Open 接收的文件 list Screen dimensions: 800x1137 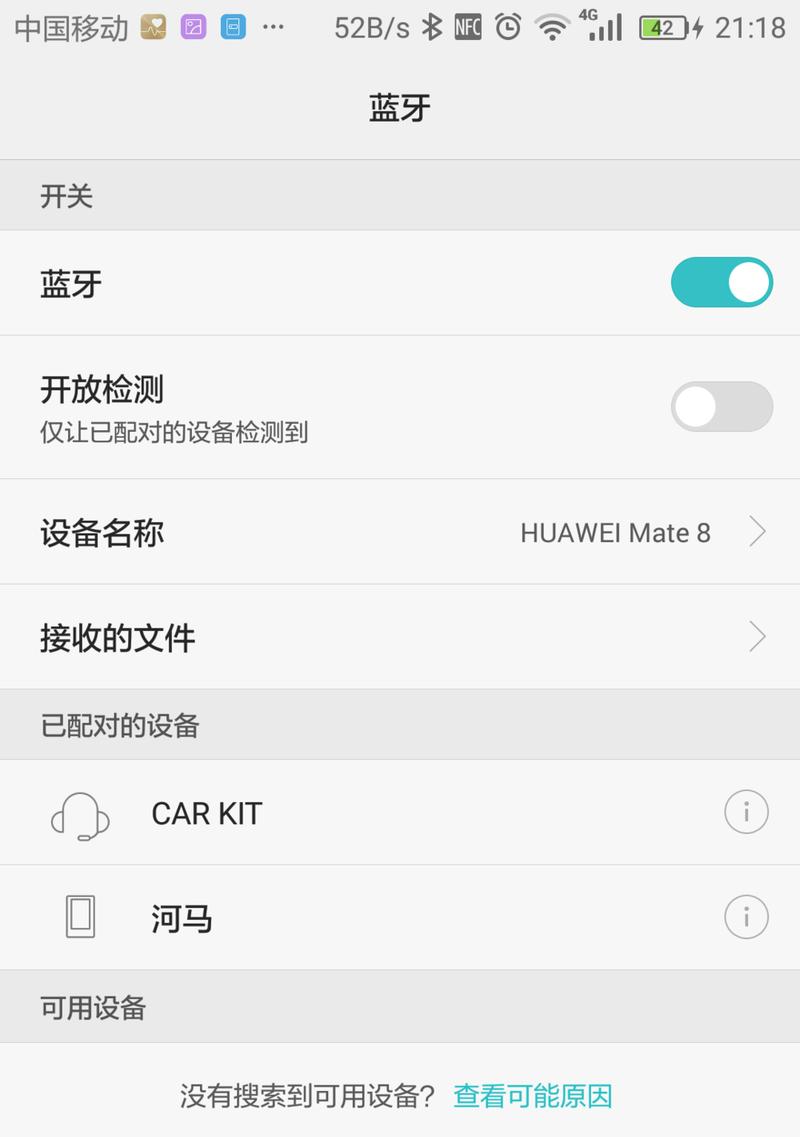point(400,637)
